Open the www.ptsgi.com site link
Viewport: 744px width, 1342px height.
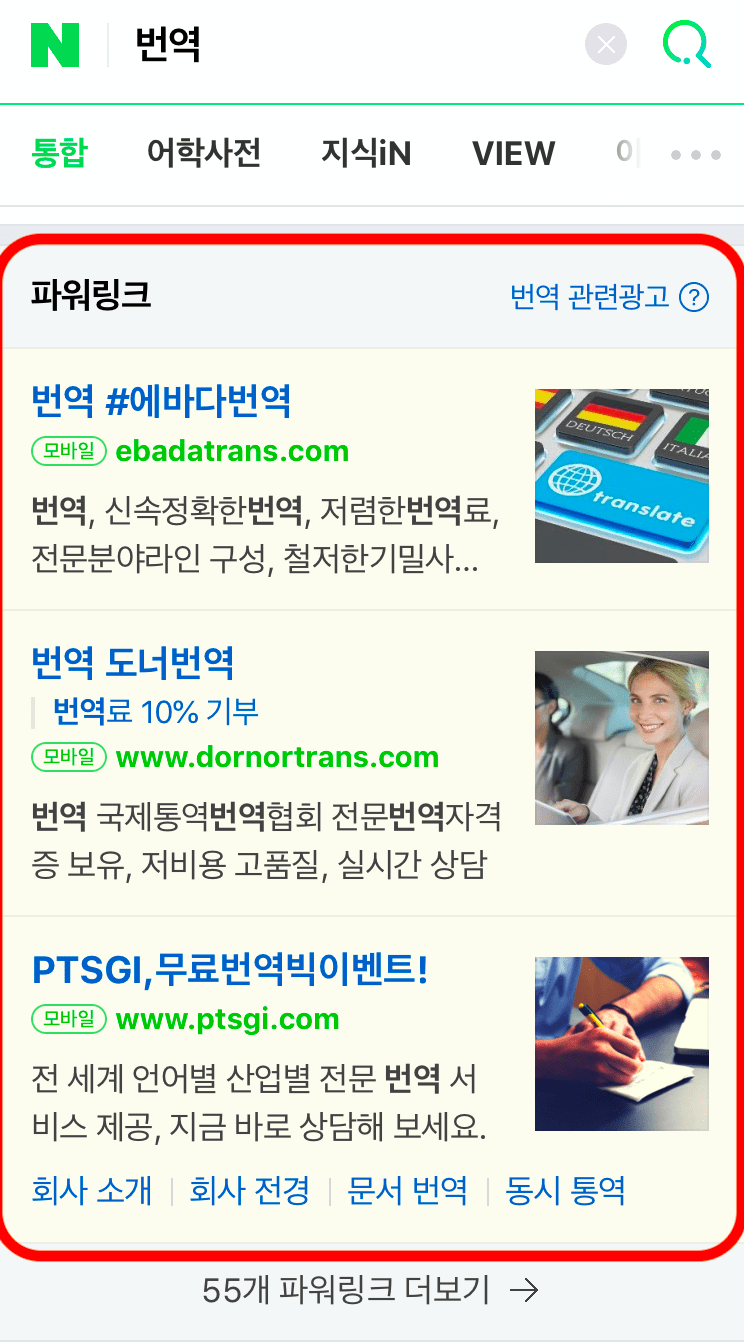(226, 1018)
